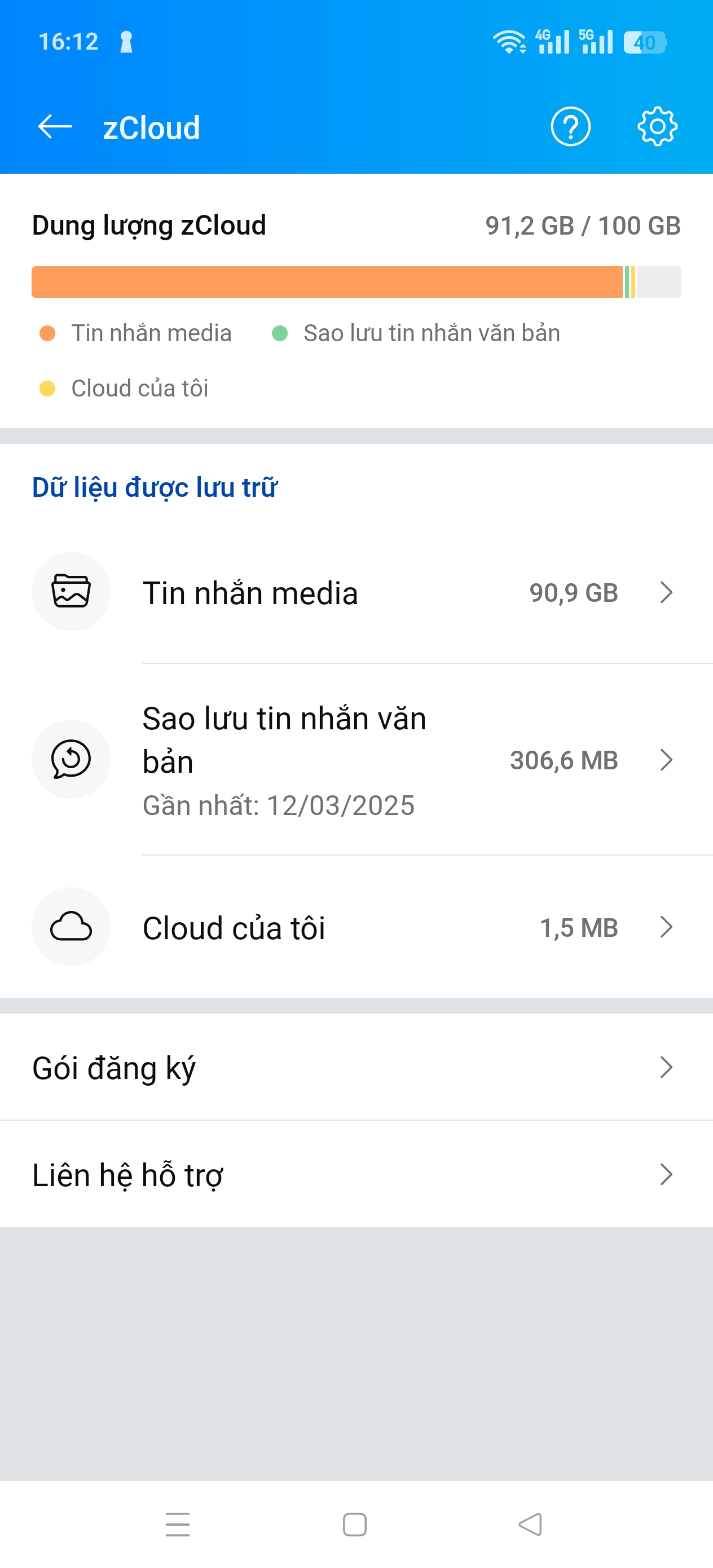This screenshot has width=713, height=1568.
Task: Open the Gói đăng ký menu entry
Action: (x=356, y=1067)
